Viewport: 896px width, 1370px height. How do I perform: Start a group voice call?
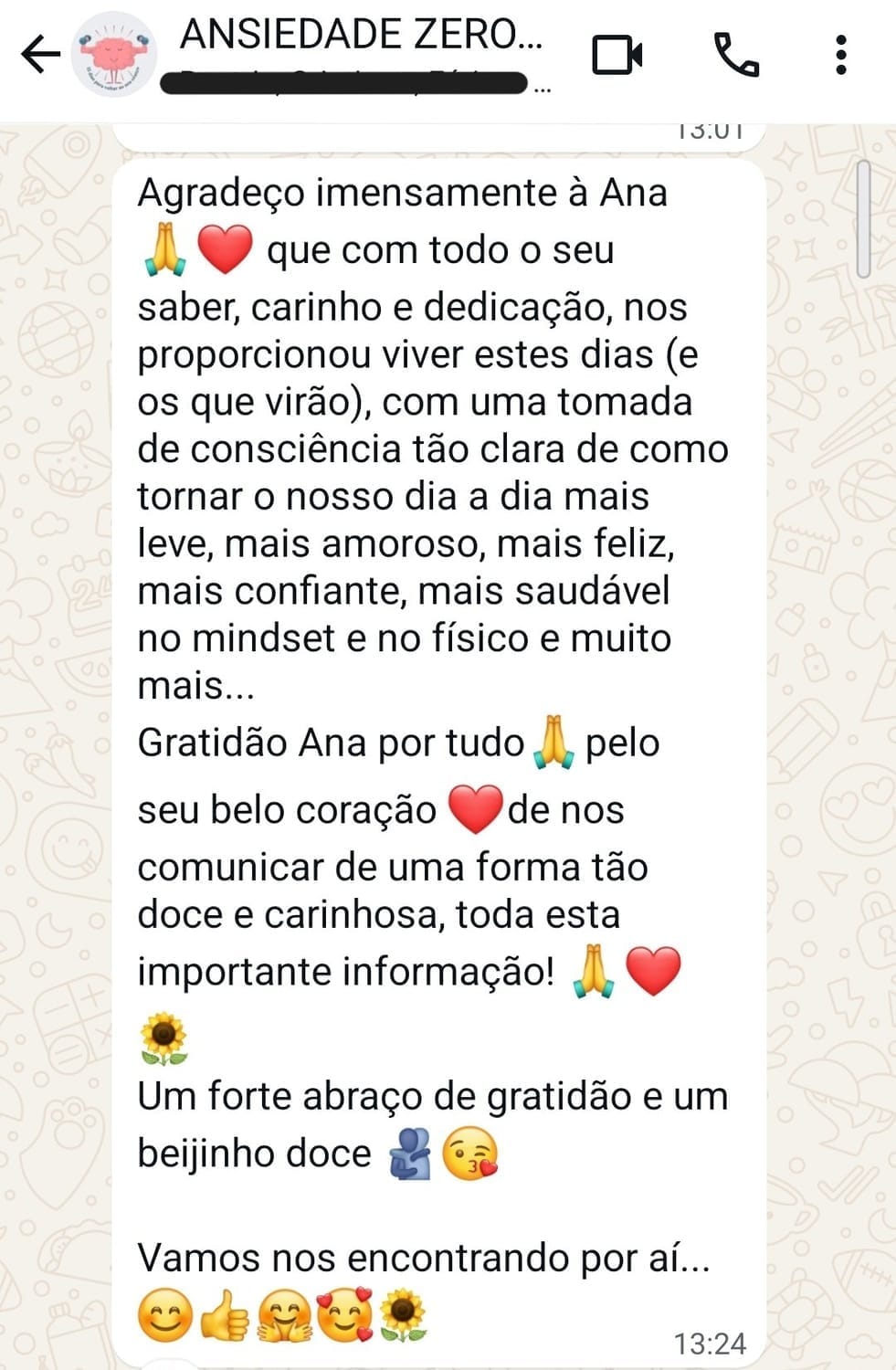736,55
